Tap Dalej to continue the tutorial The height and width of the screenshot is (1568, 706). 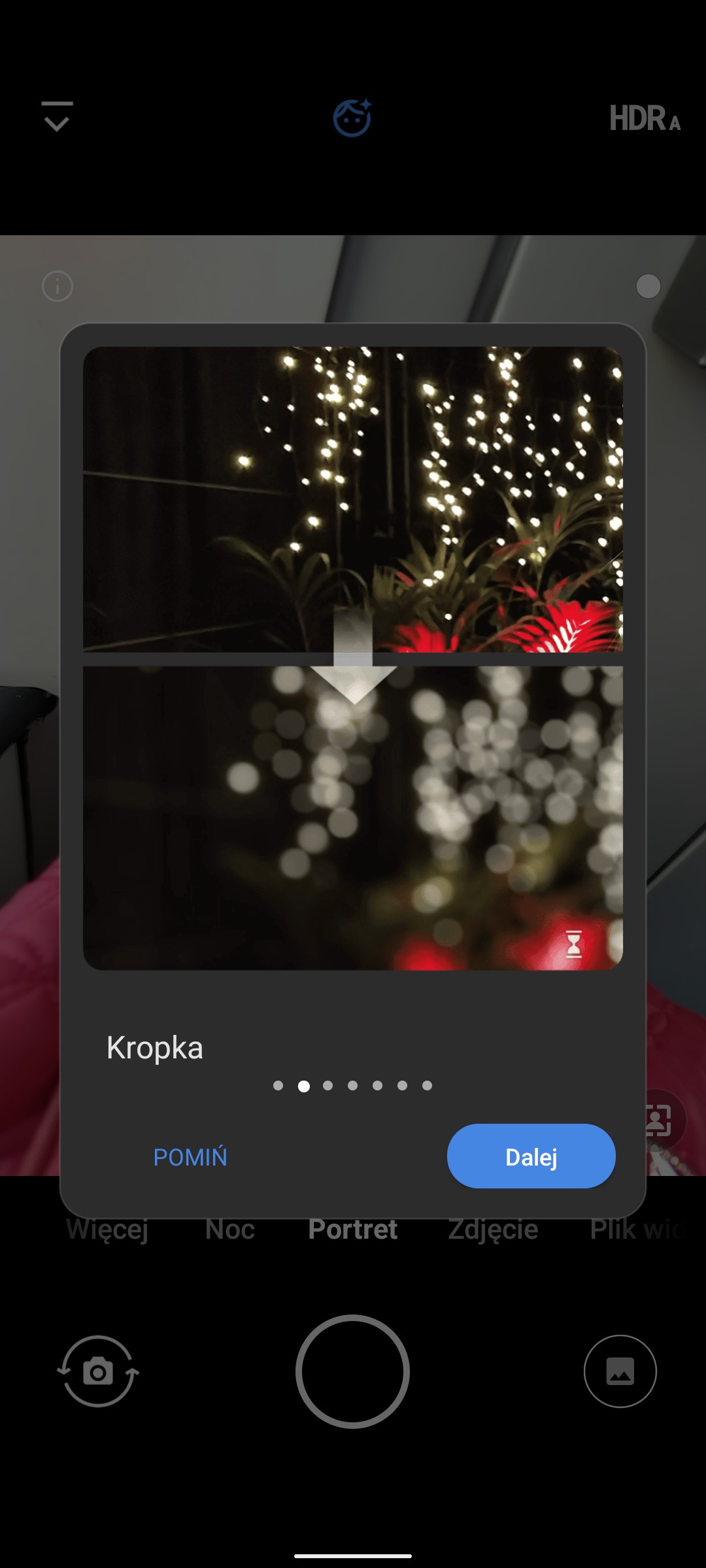(531, 1156)
